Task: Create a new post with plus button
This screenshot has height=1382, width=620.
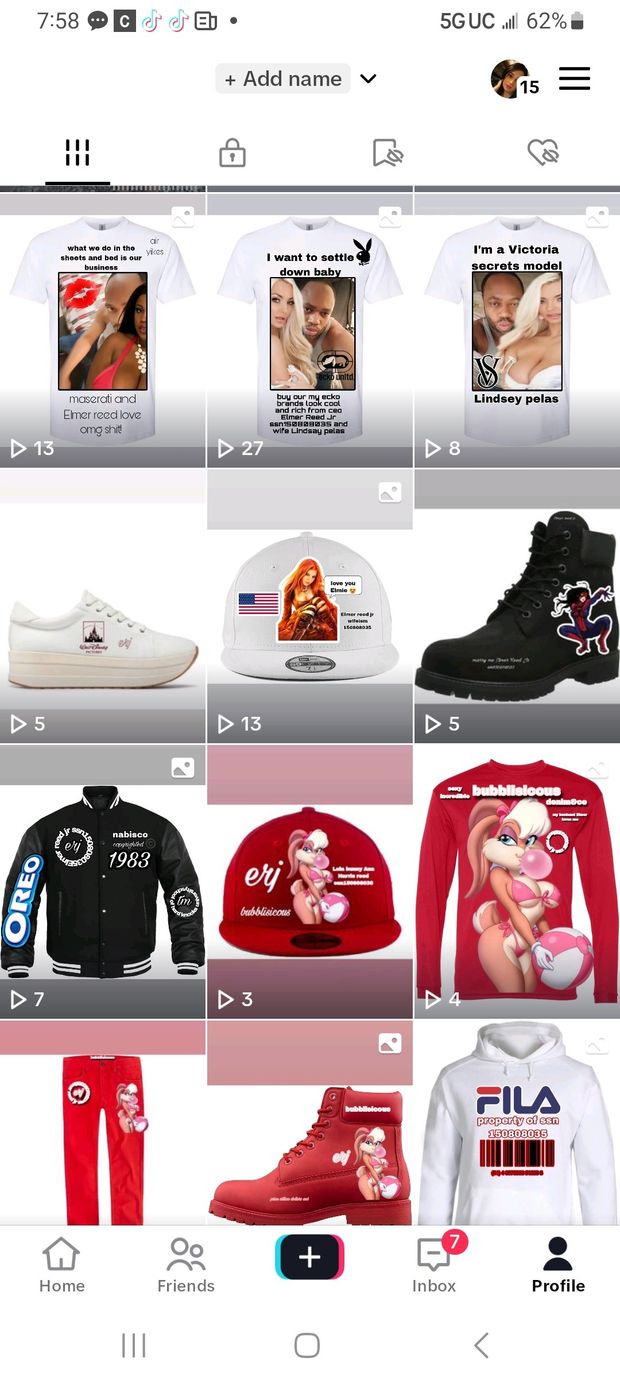Action: coord(310,1257)
